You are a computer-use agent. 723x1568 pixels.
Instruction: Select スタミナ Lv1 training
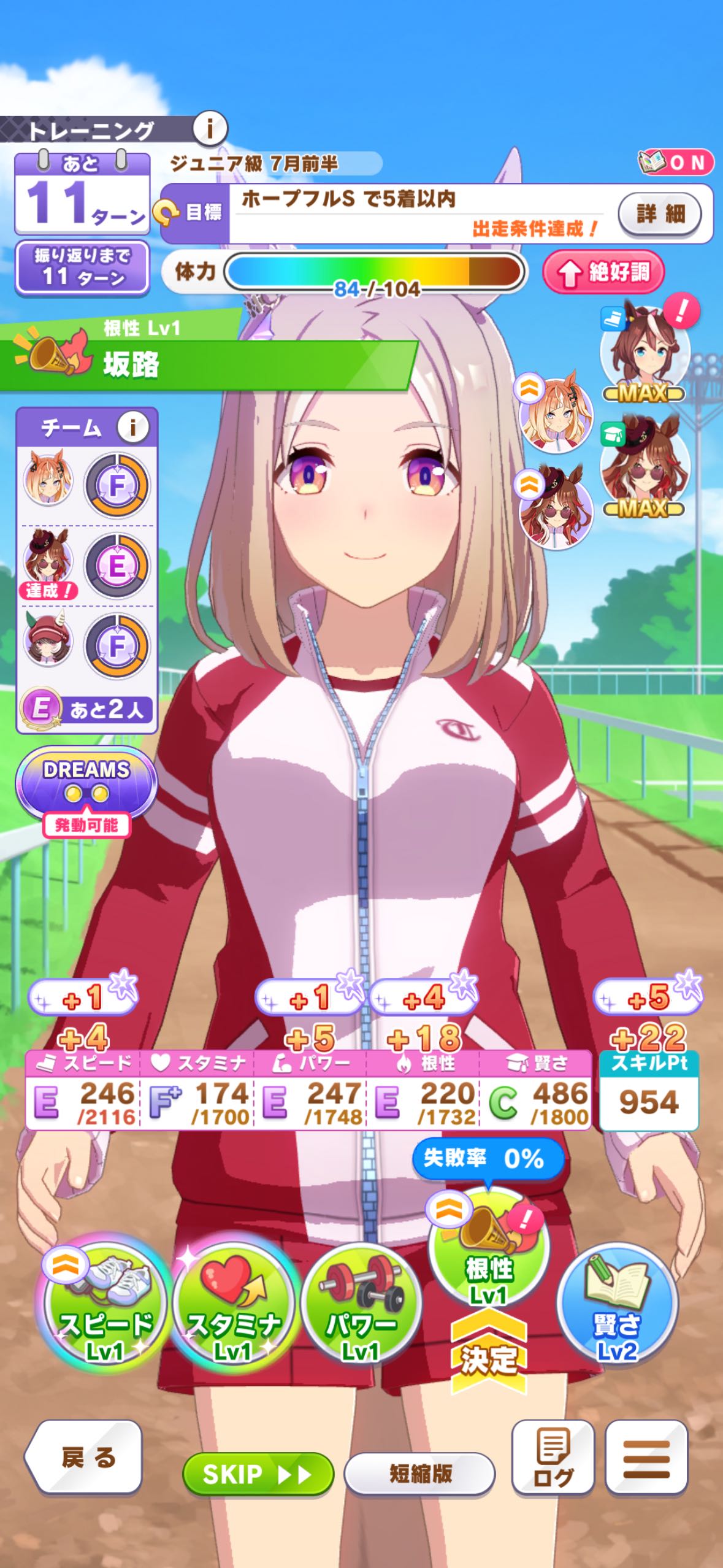232,1304
